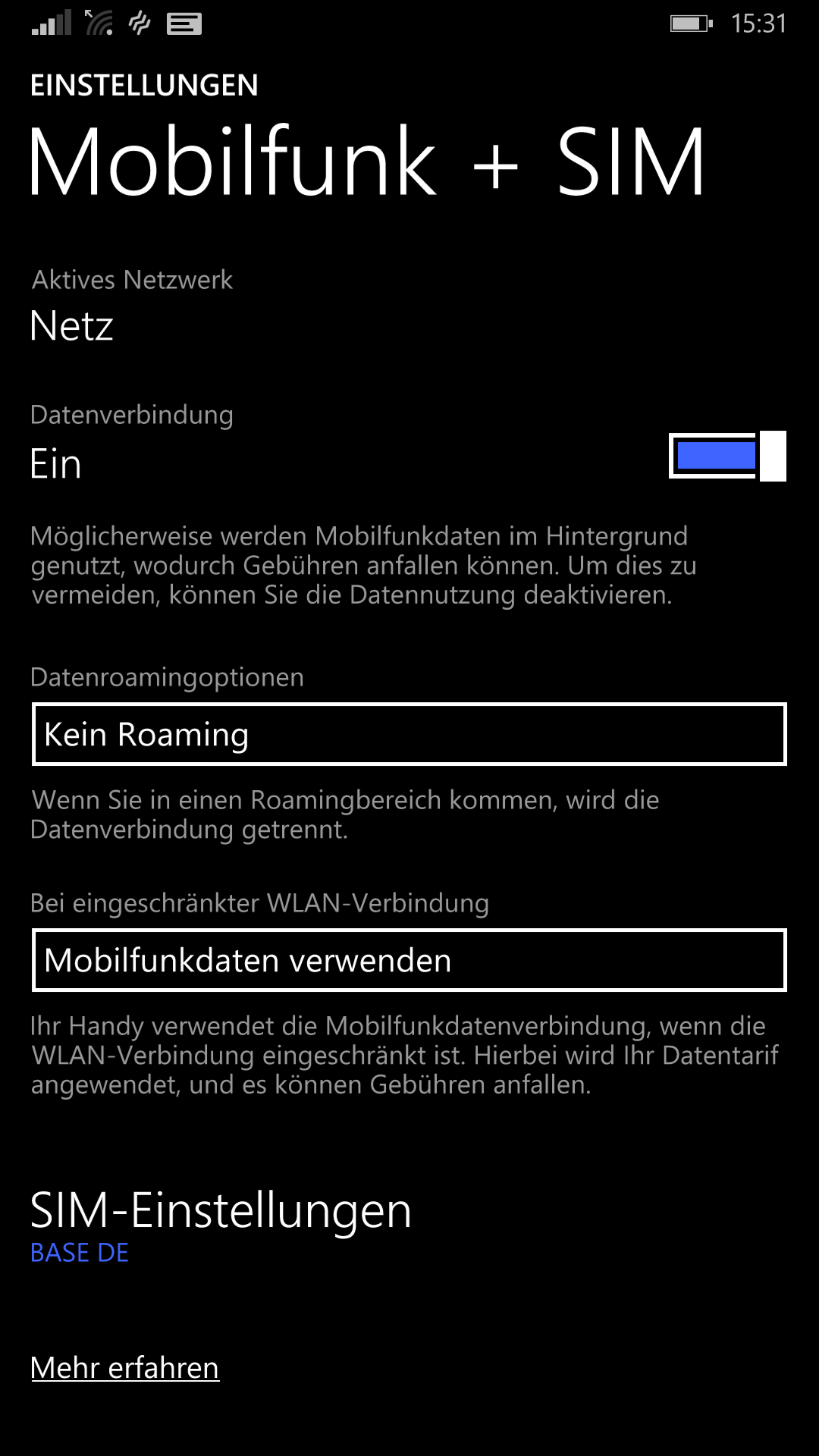Open SIM-Einstellungen for BASE DE
The image size is (819, 1456).
pyautogui.click(x=221, y=1224)
